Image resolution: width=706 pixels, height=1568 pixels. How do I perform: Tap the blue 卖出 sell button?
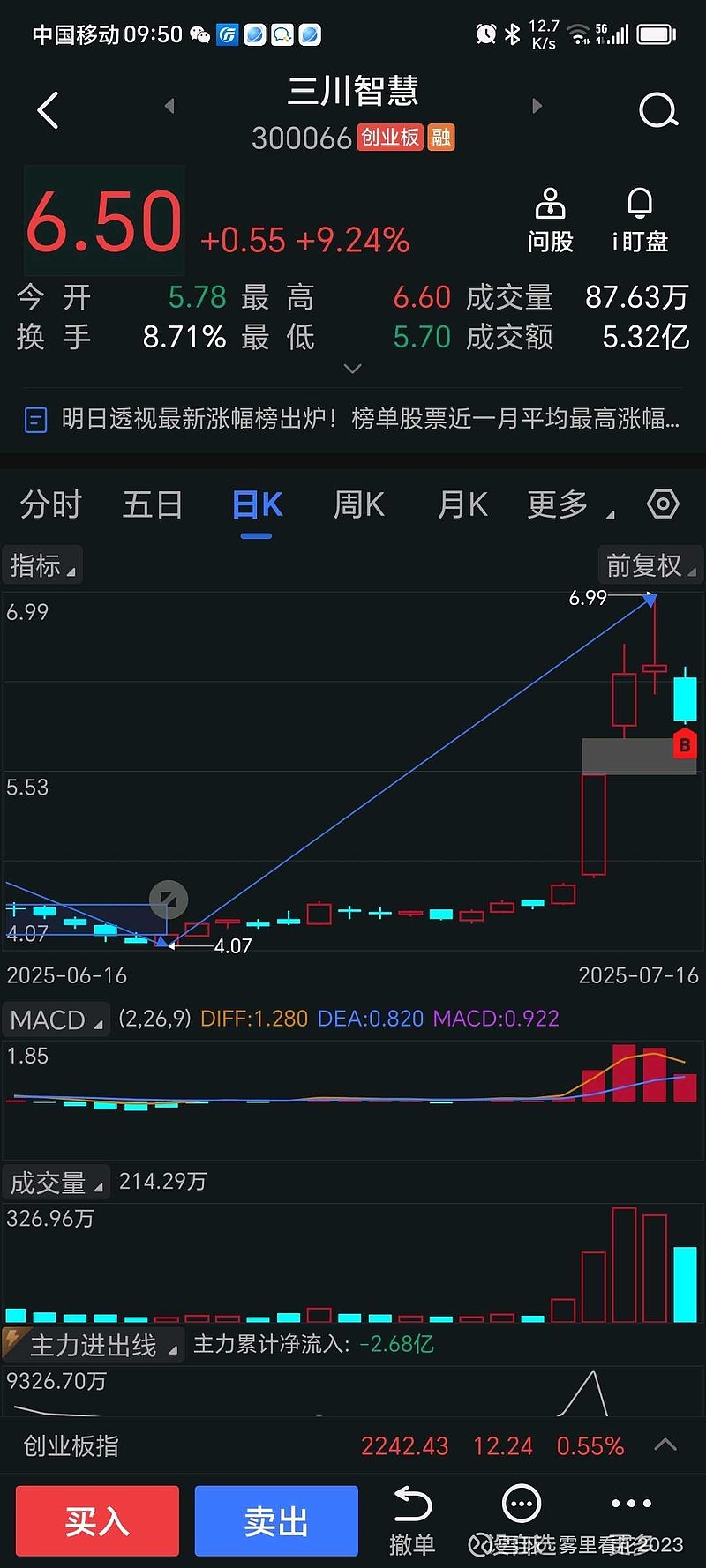276,1521
